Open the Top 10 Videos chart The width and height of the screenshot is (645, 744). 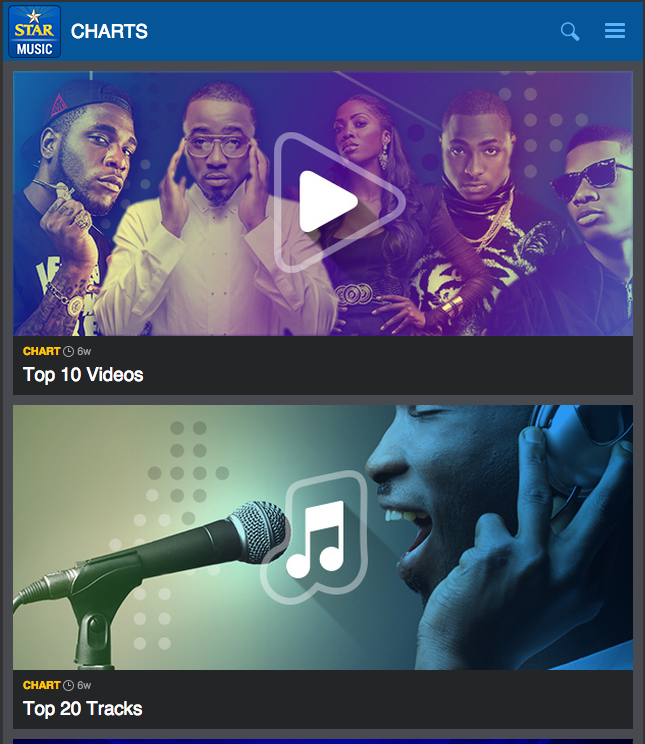click(x=83, y=375)
